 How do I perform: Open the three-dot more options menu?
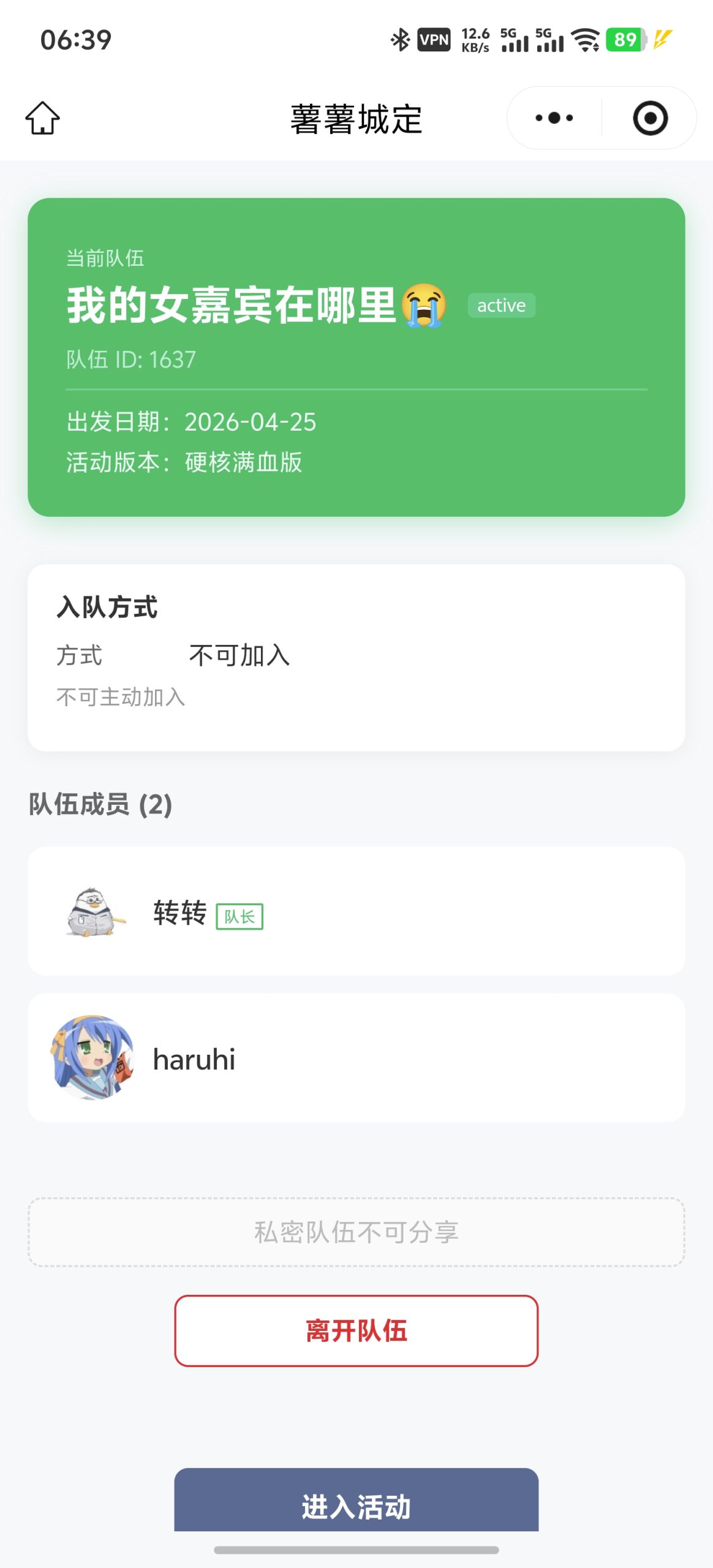tap(554, 118)
